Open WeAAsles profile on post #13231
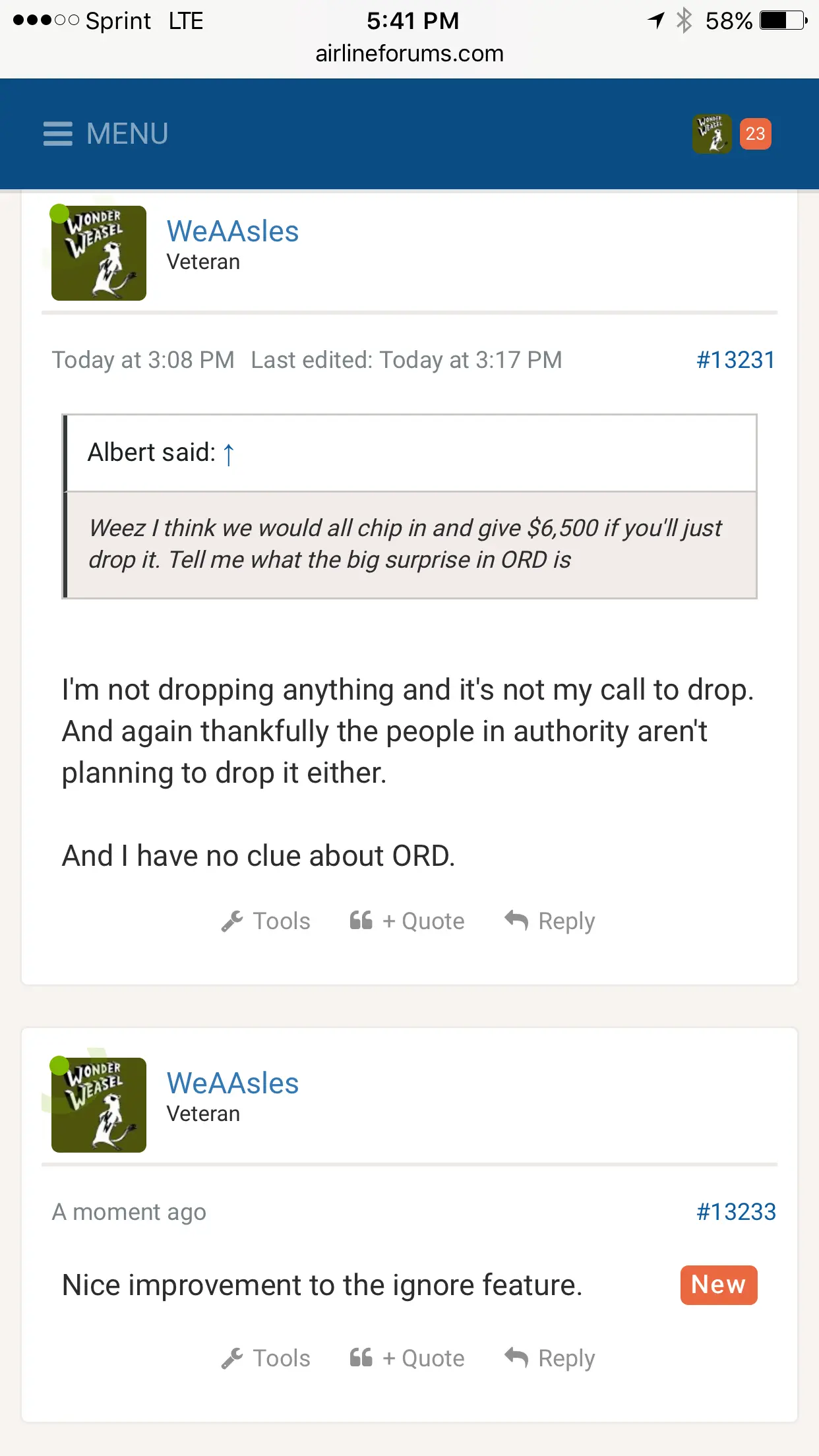Screen dimensions: 819x1456 click(x=232, y=231)
